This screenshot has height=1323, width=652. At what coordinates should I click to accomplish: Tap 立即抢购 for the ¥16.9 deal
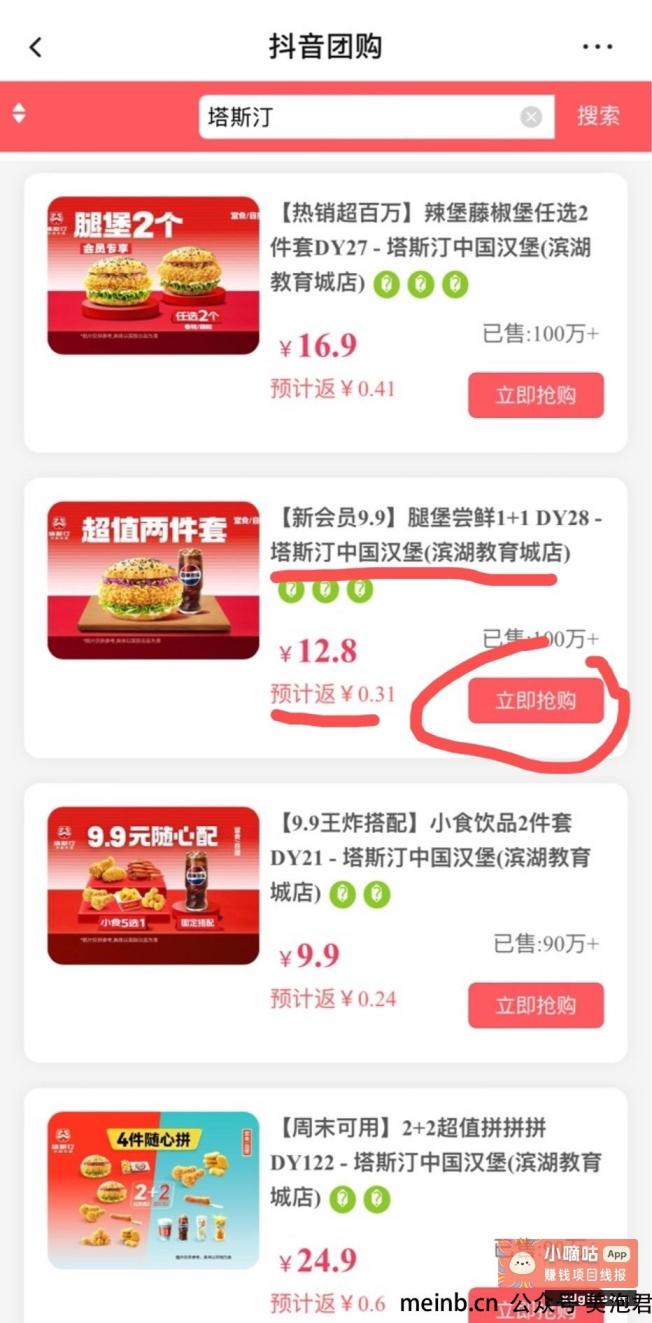click(x=536, y=395)
